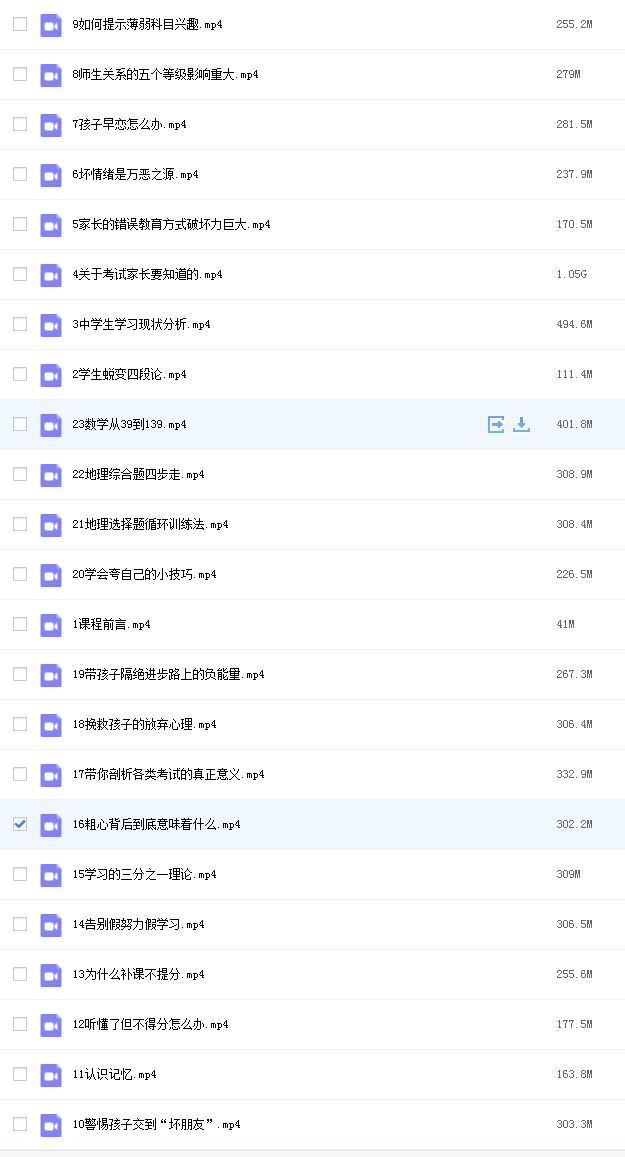Open 5家长的错误教育方式破坏力巨大.mp4
The height and width of the screenshot is (1157, 625).
pyautogui.click(x=171, y=224)
